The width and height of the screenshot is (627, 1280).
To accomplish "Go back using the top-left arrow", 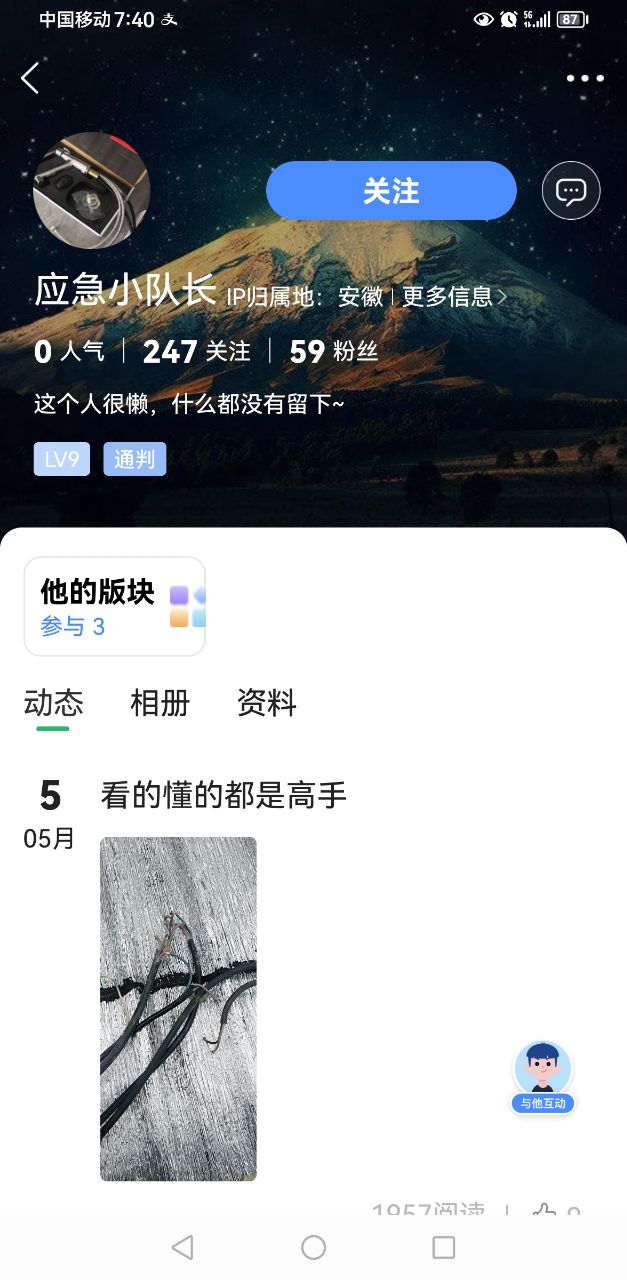I will pos(31,78).
